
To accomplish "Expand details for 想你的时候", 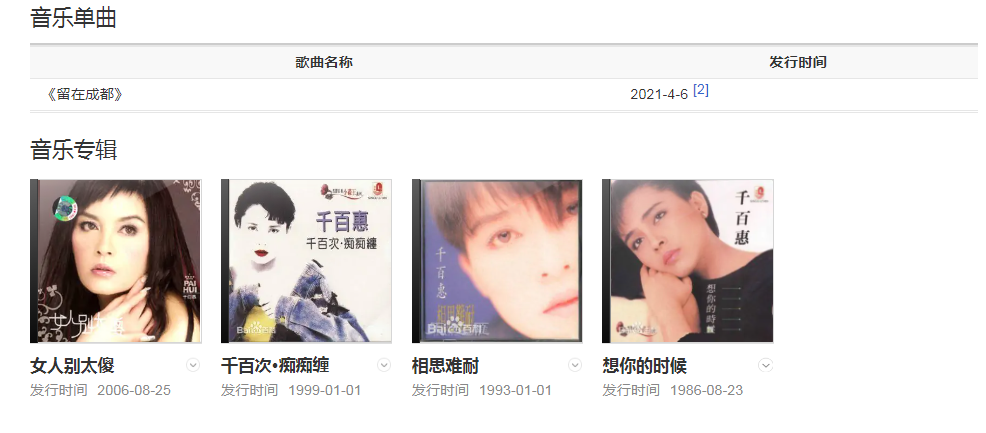I will tap(766, 365).
